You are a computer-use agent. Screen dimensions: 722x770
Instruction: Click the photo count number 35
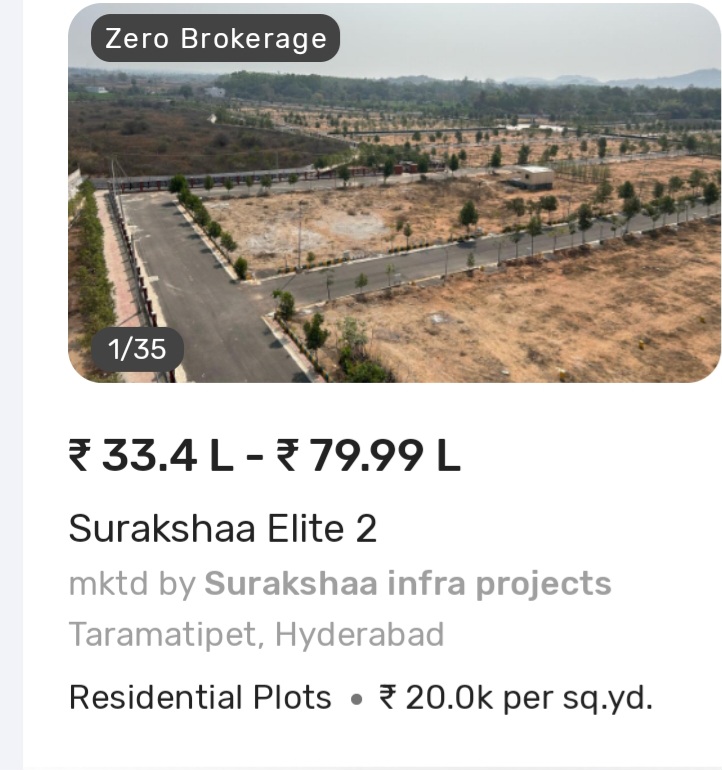click(x=155, y=351)
